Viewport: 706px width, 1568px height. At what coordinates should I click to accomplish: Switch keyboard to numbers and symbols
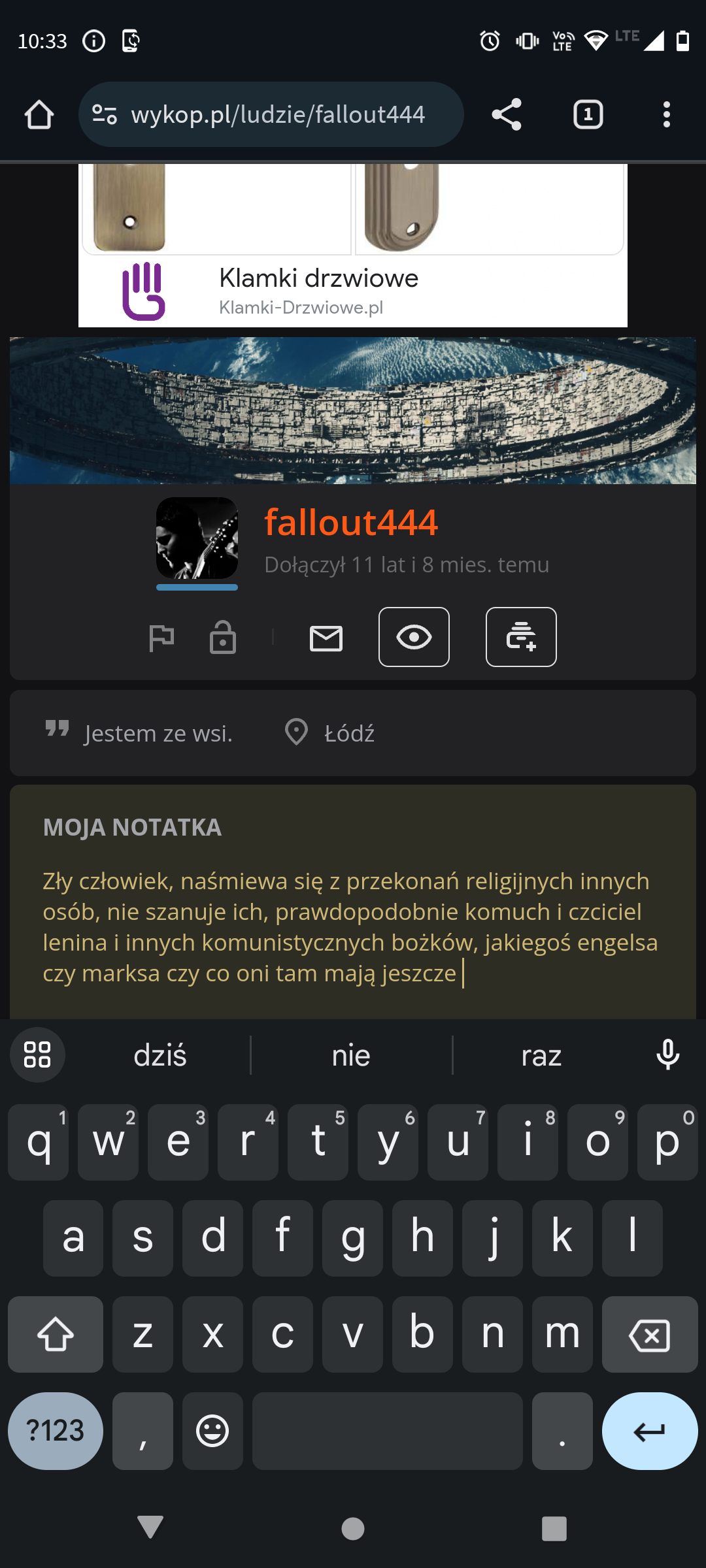[56, 1431]
